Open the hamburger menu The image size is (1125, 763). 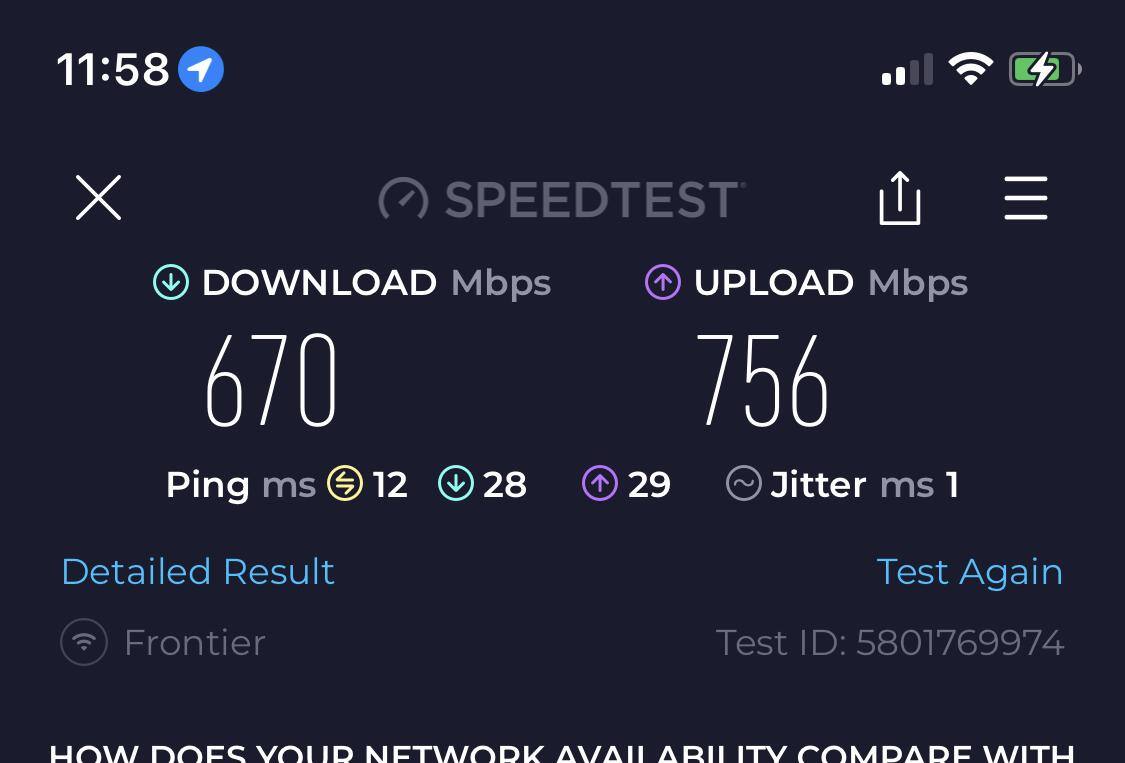[1025, 197]
